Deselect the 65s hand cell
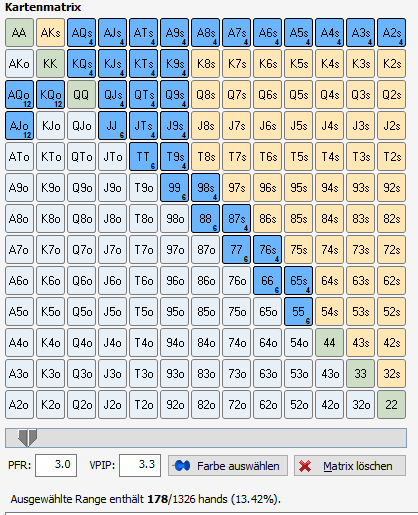Viewport: 418px width, 515px height. tap(298, 281)
